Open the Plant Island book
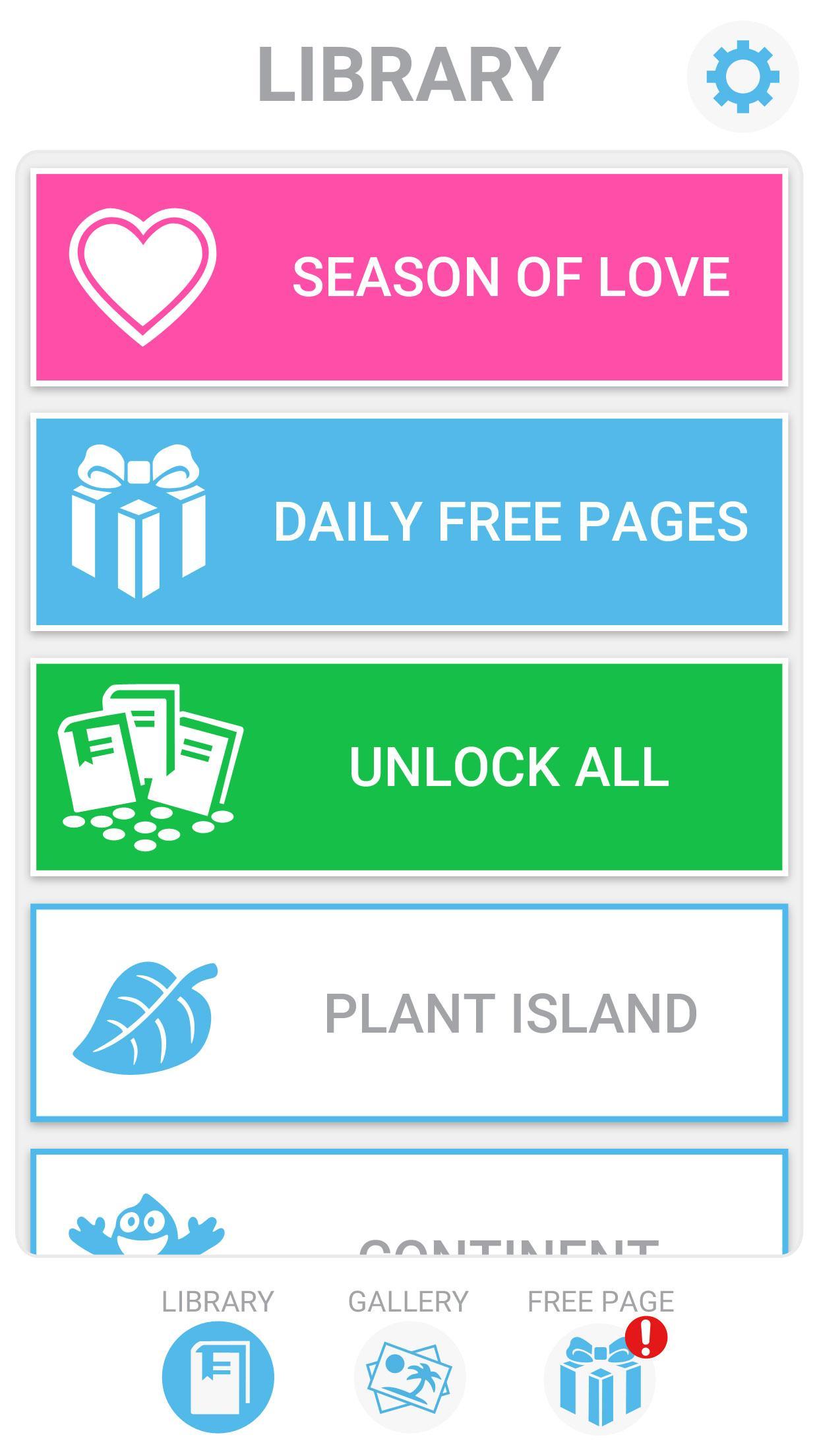 (x=409, y=1012)
